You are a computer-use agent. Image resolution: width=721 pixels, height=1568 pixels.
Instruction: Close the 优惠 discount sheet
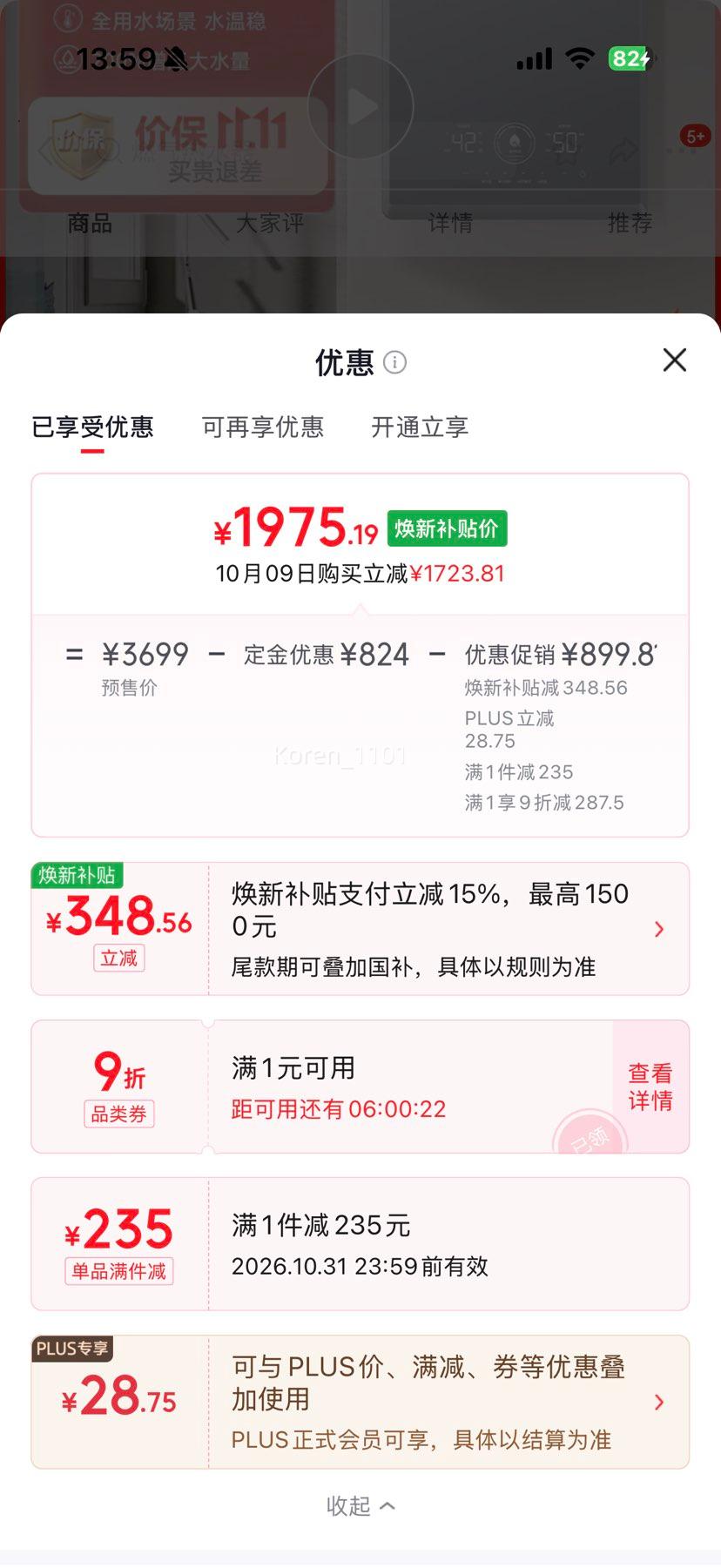(675, 360)
